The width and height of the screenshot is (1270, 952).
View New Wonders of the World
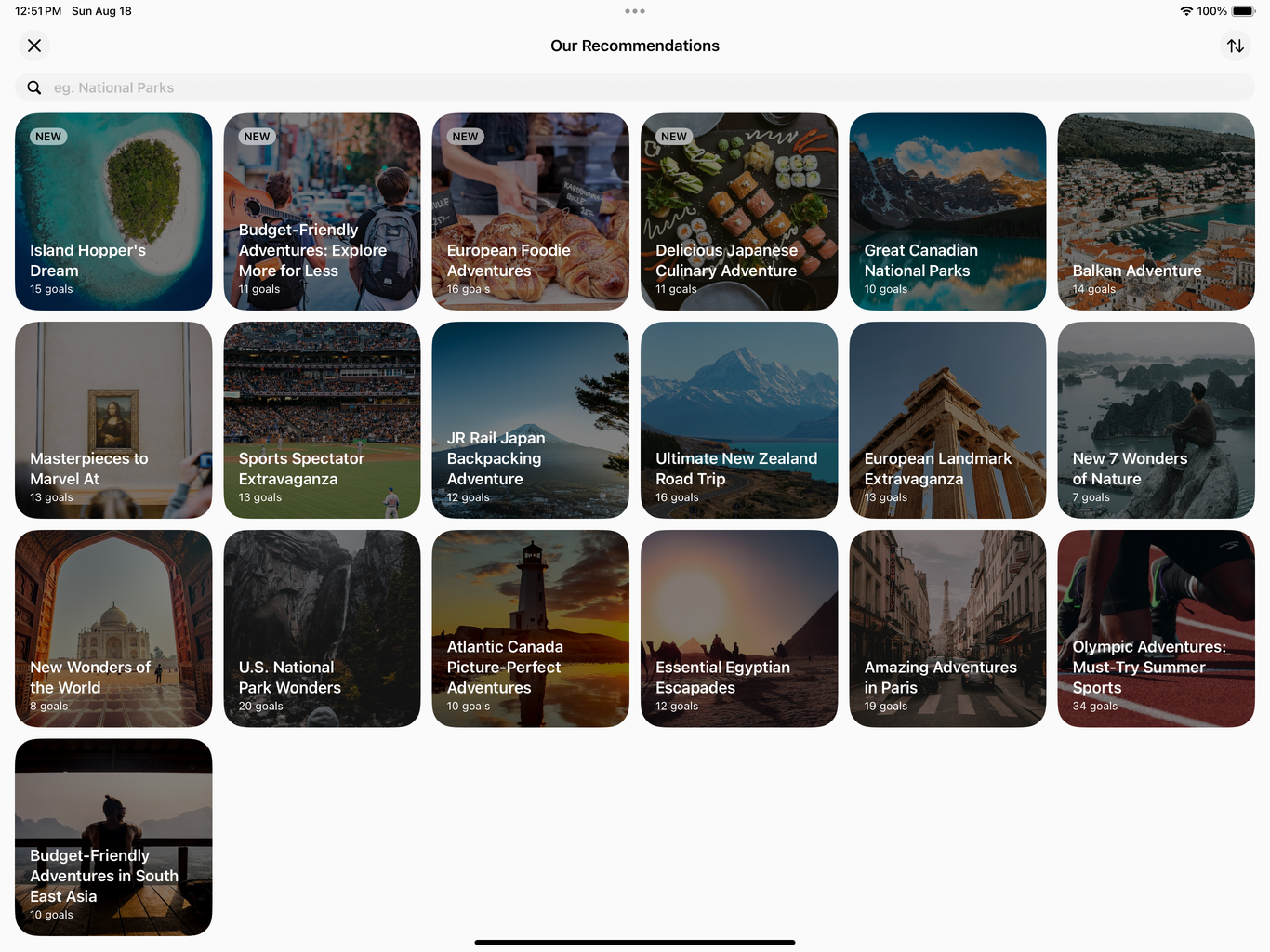tap(113, 628)
